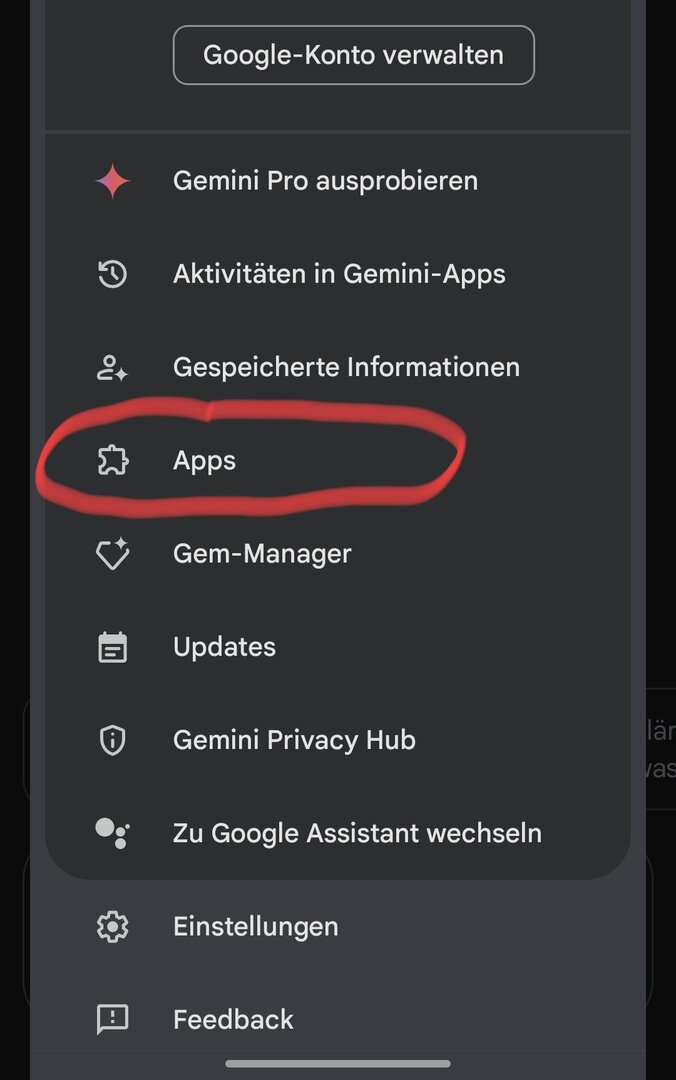View Updates

pos(224,647)
